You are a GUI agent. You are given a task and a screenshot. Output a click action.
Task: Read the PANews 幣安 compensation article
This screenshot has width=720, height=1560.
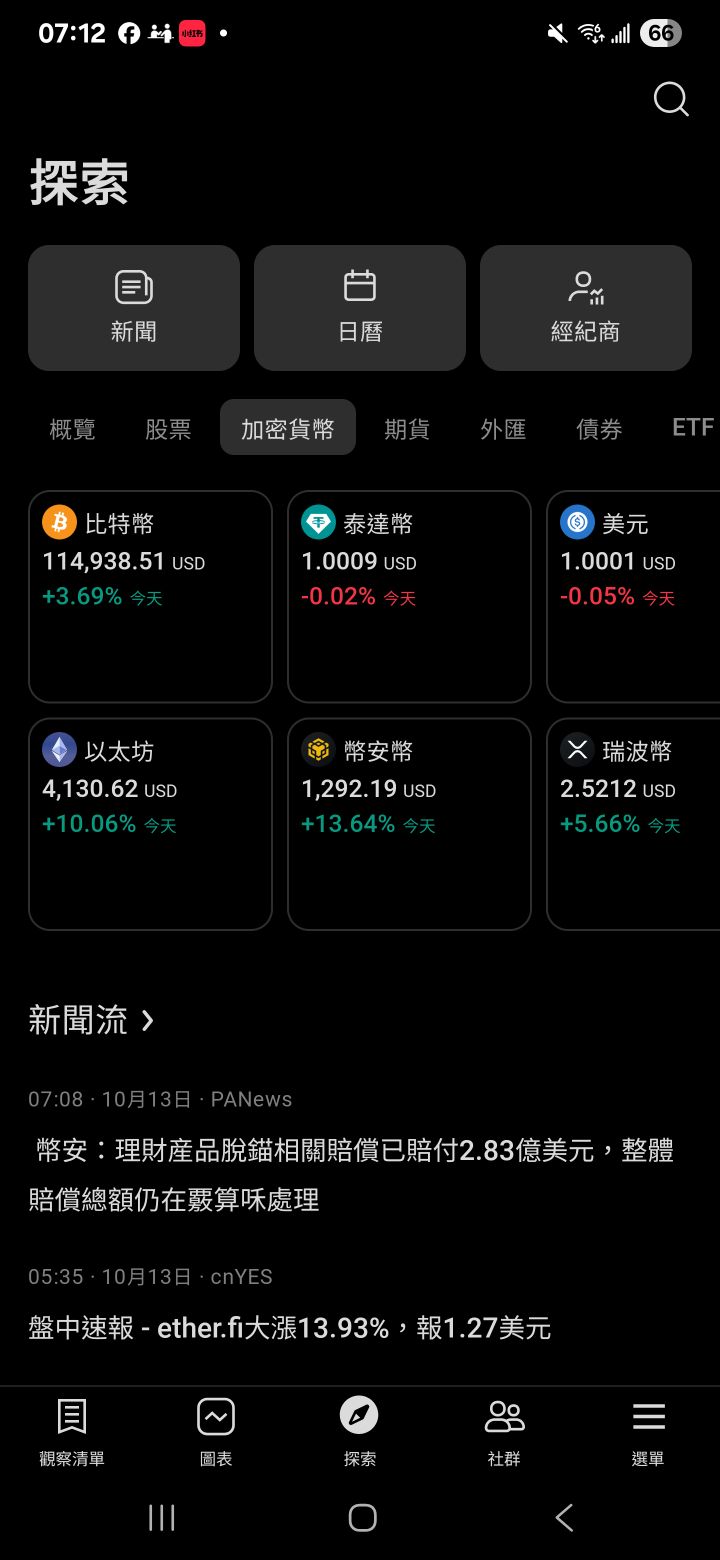(x=350, y=1175)
